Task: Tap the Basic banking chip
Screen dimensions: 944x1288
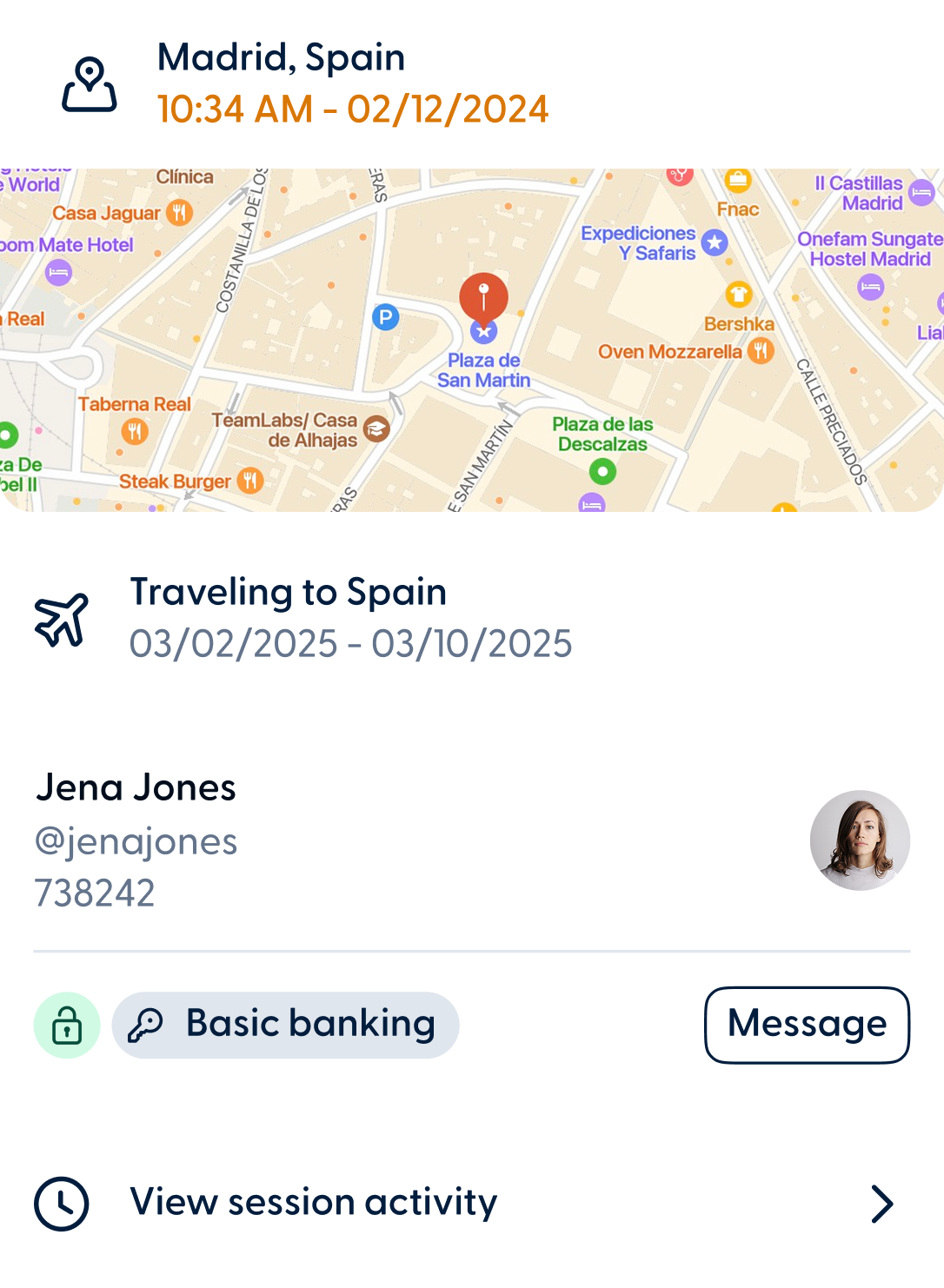Action: [286, 1025]
